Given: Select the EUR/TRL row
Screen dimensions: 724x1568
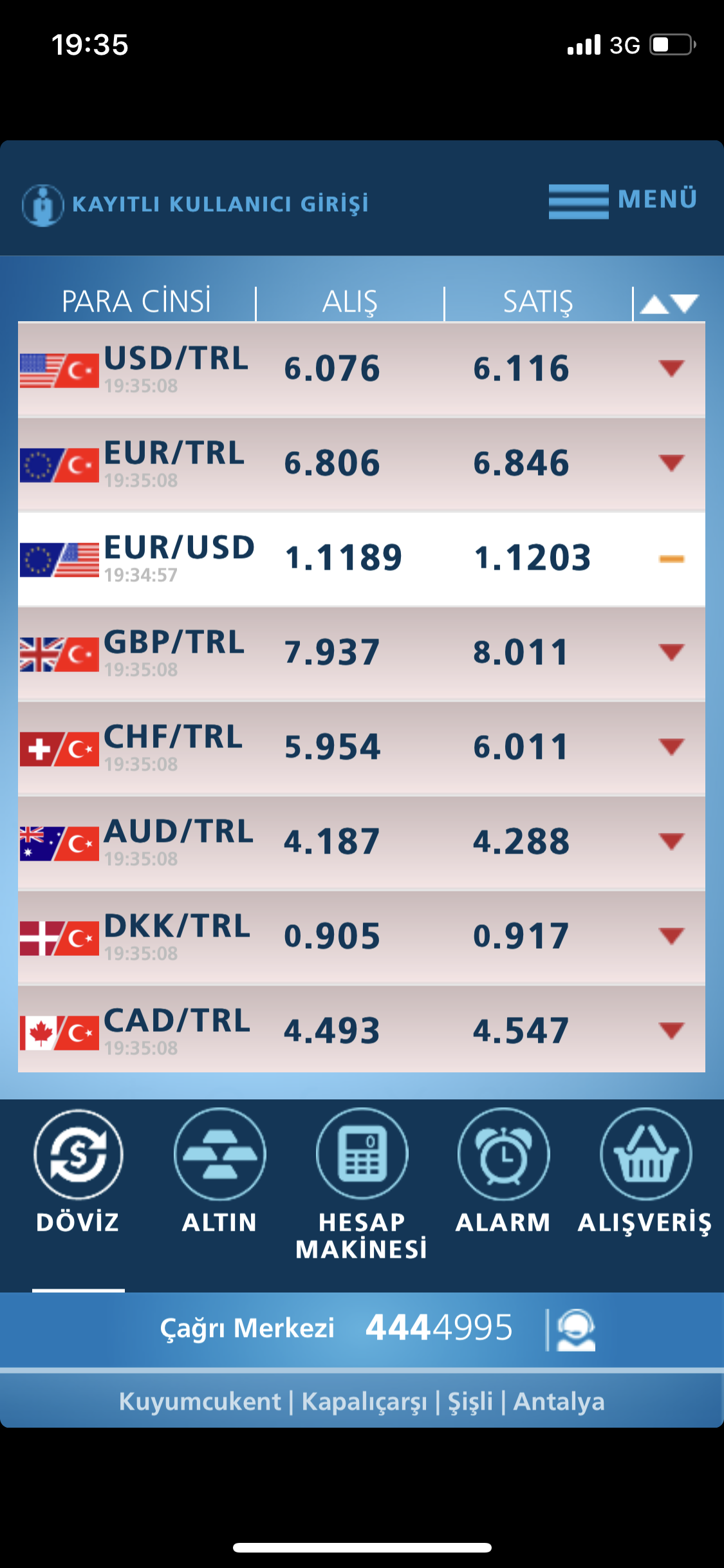Looking at the screenshot, I should (x=361, y=464).
